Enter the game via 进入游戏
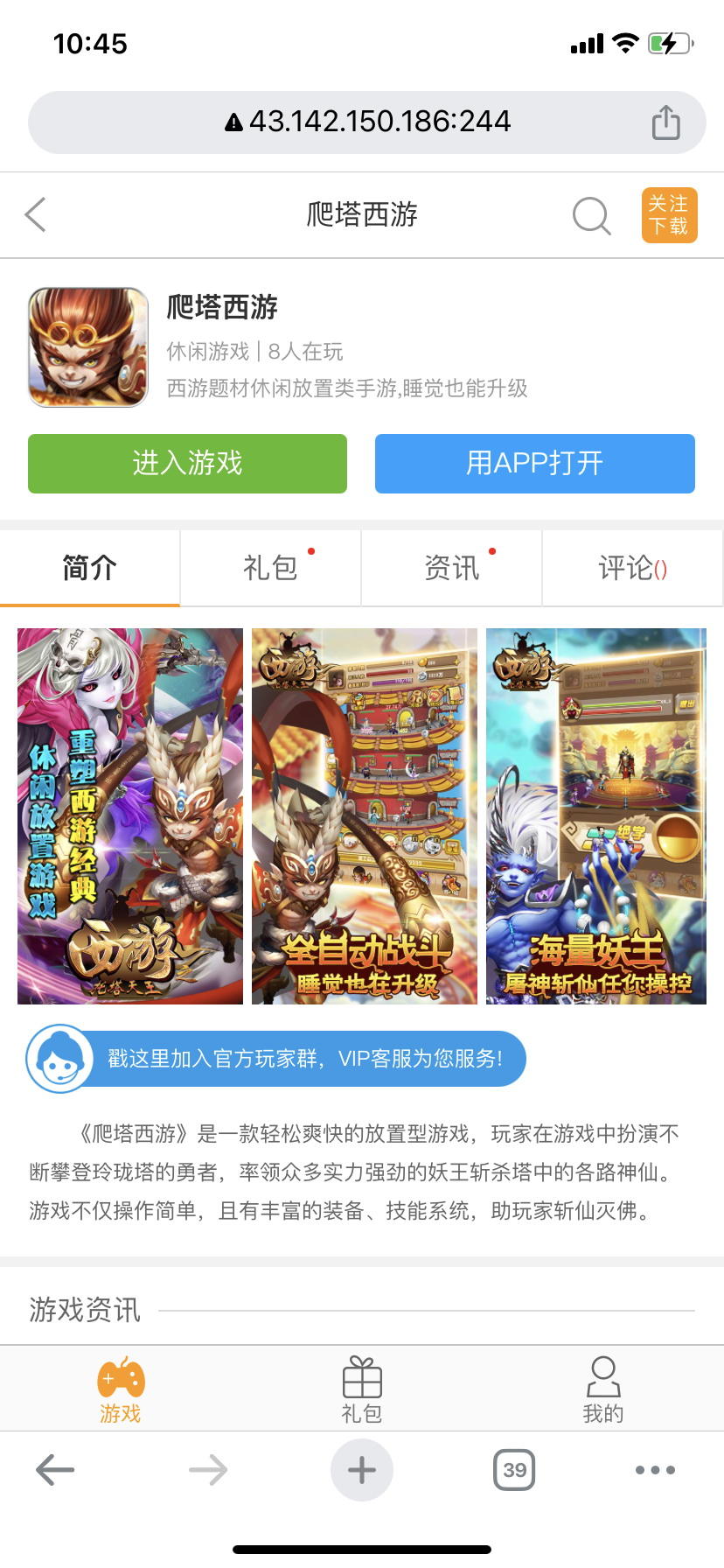Screen dimensions: 724x1568 (187, 463)
